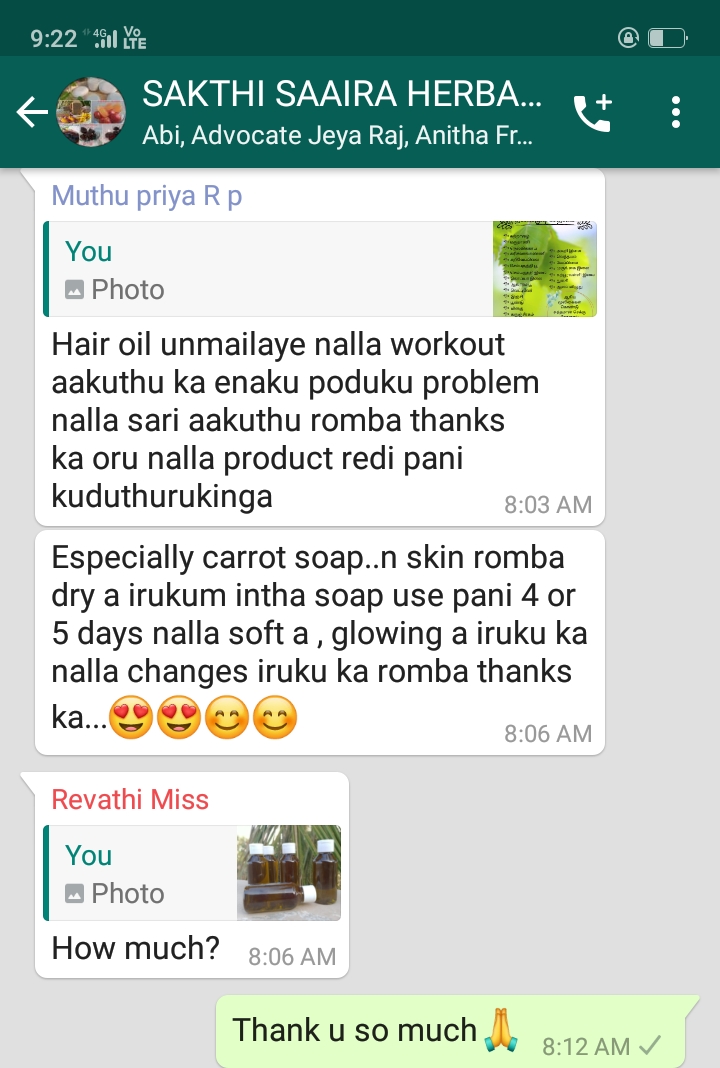The image size is (720, 1068).
Task: Open the overflow menu
Action: click(x=676, y=113)
